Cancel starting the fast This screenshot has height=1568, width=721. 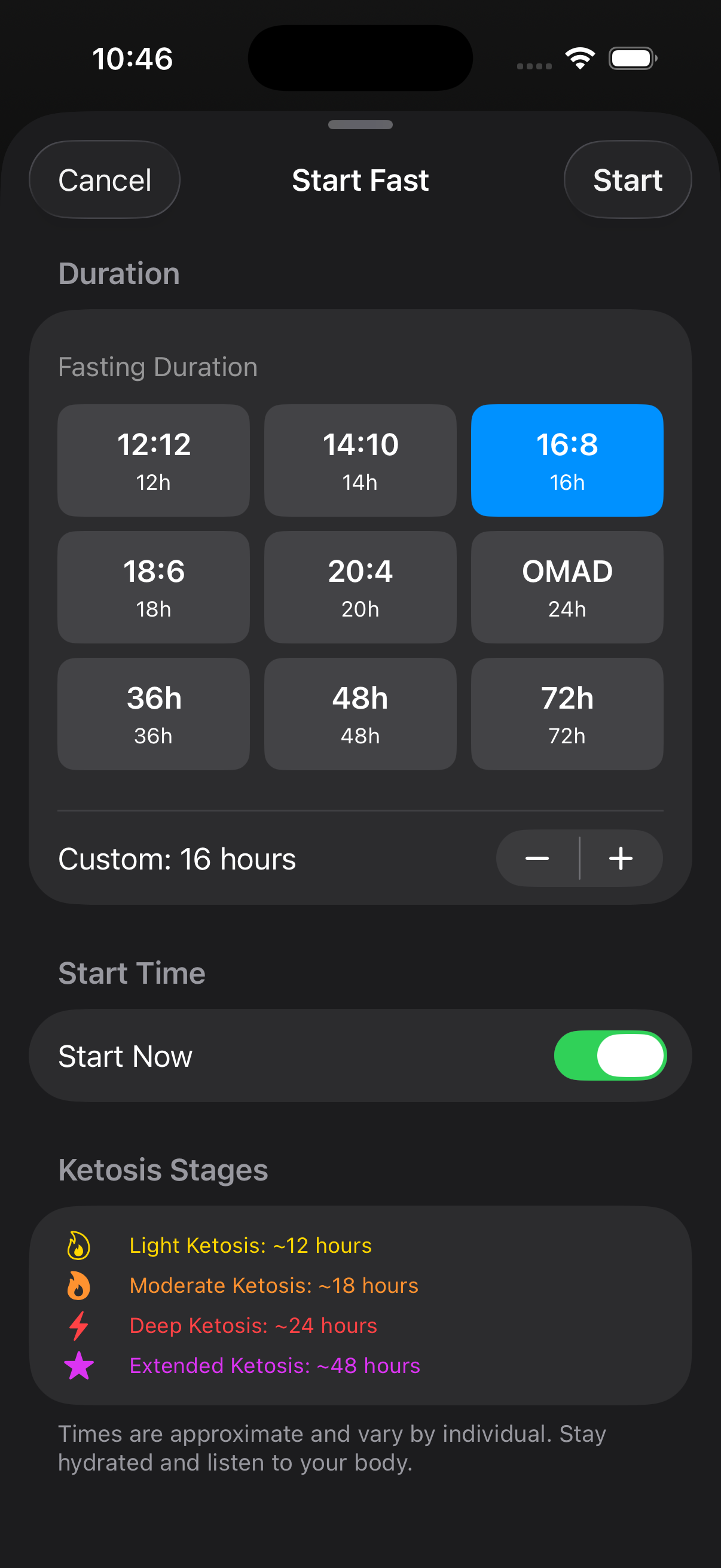coord(105,179)
